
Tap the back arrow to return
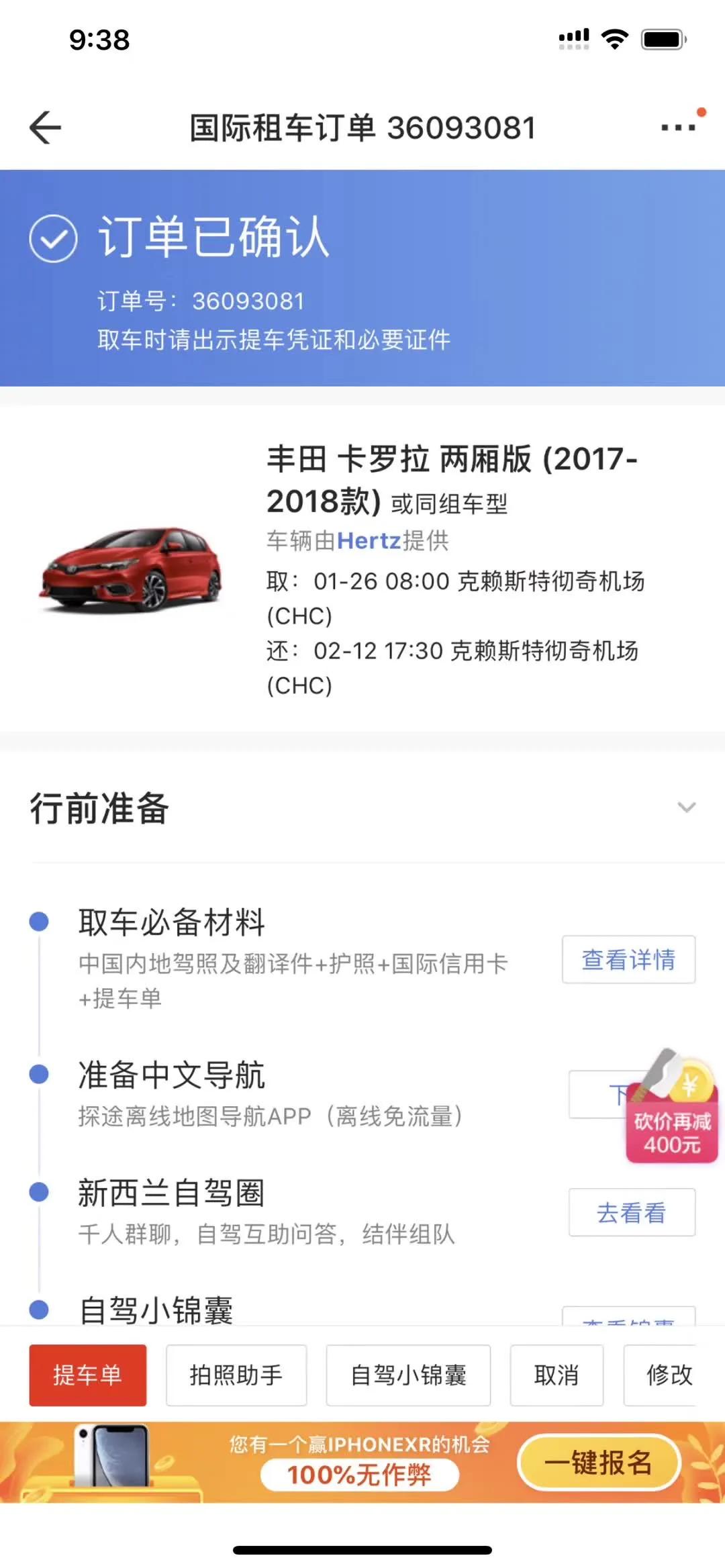[x=46, y=128]
